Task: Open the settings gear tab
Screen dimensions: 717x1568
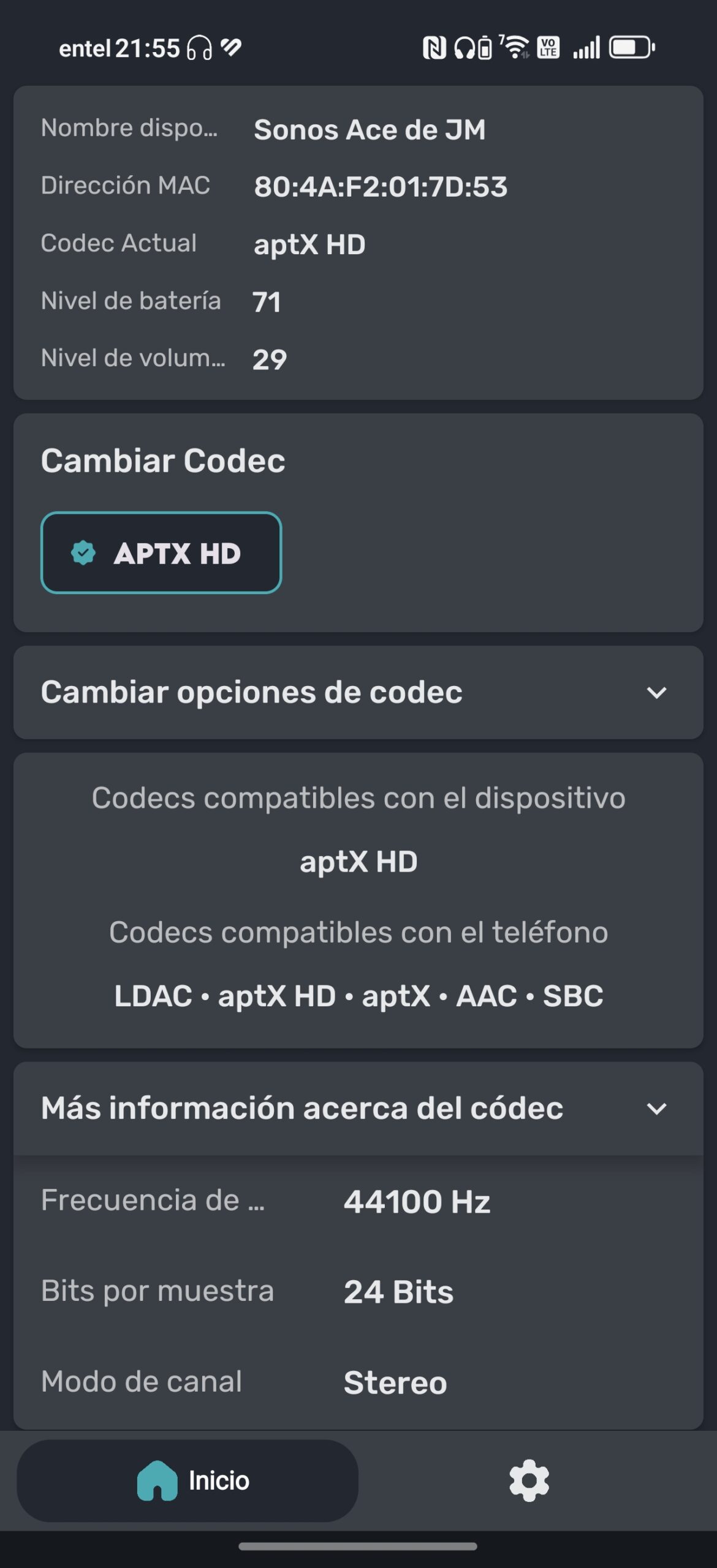Action: (x=529, y=1480)
